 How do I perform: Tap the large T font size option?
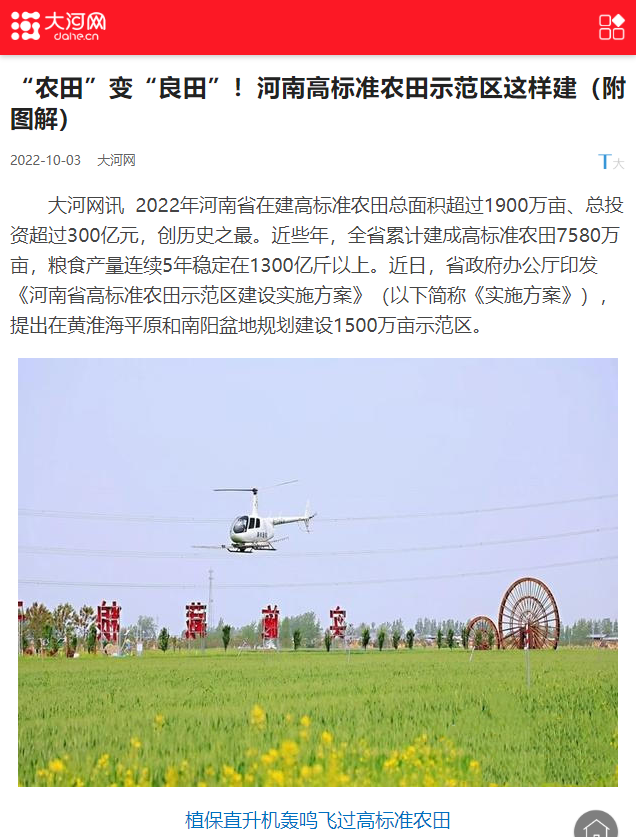[x=604, y=162]
